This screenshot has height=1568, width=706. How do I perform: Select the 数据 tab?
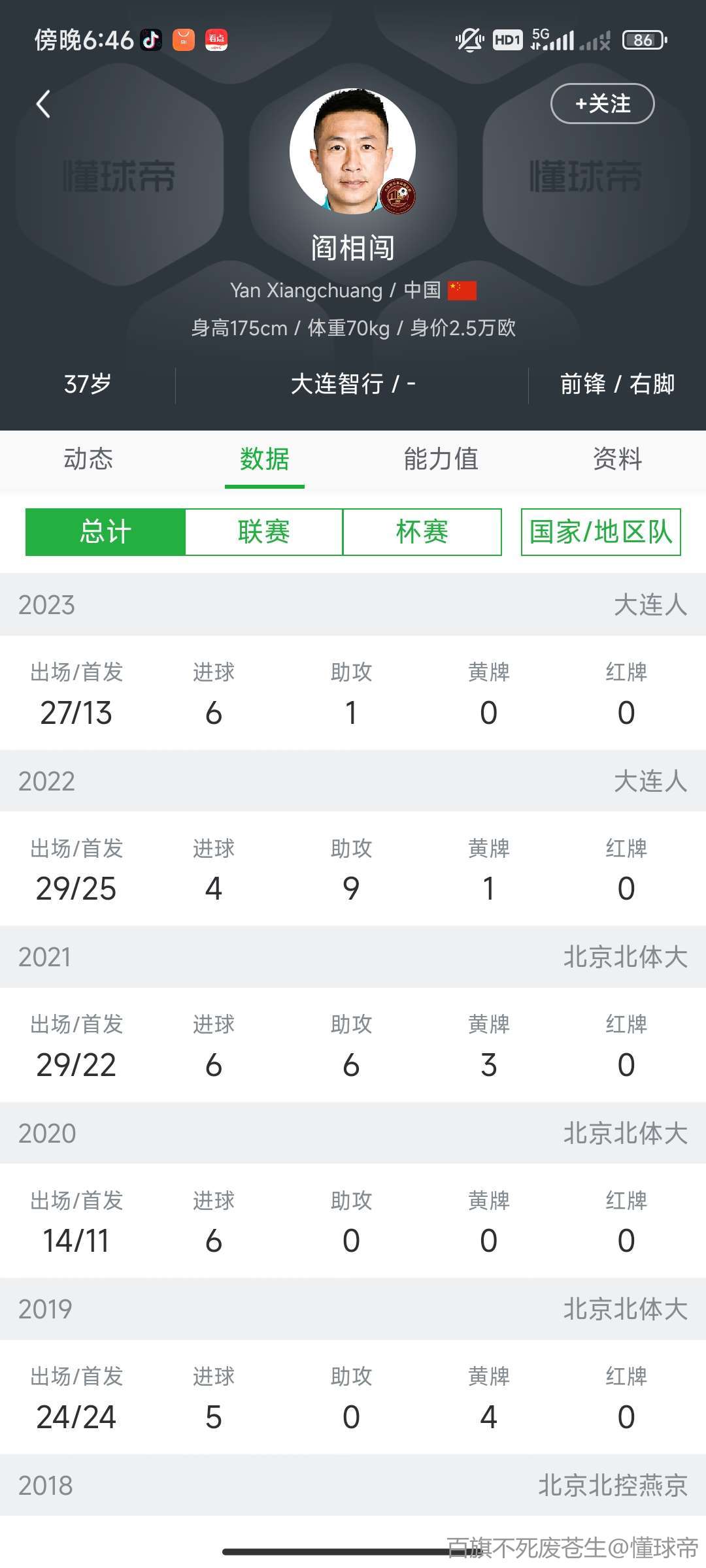coord(265,459)
